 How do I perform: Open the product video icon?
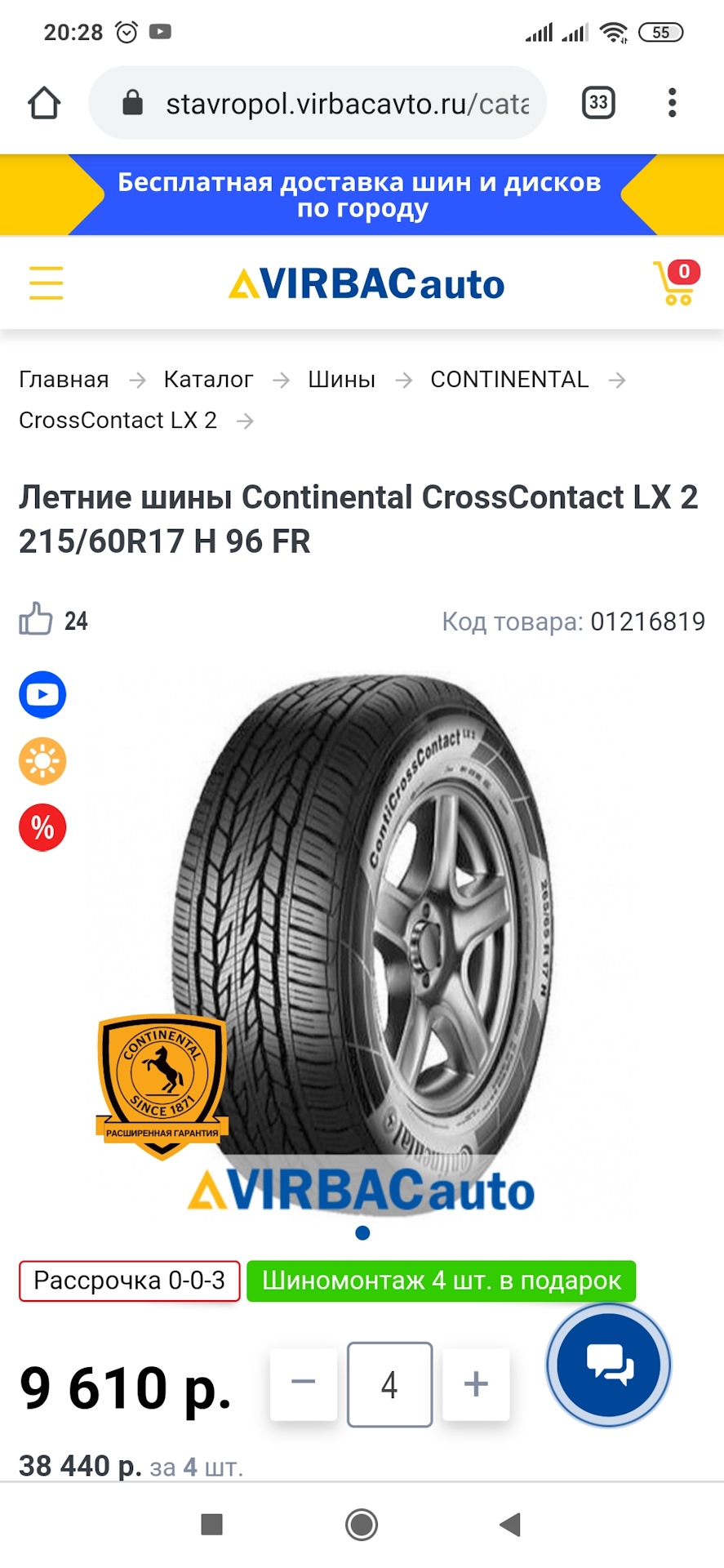pos(42,695)
